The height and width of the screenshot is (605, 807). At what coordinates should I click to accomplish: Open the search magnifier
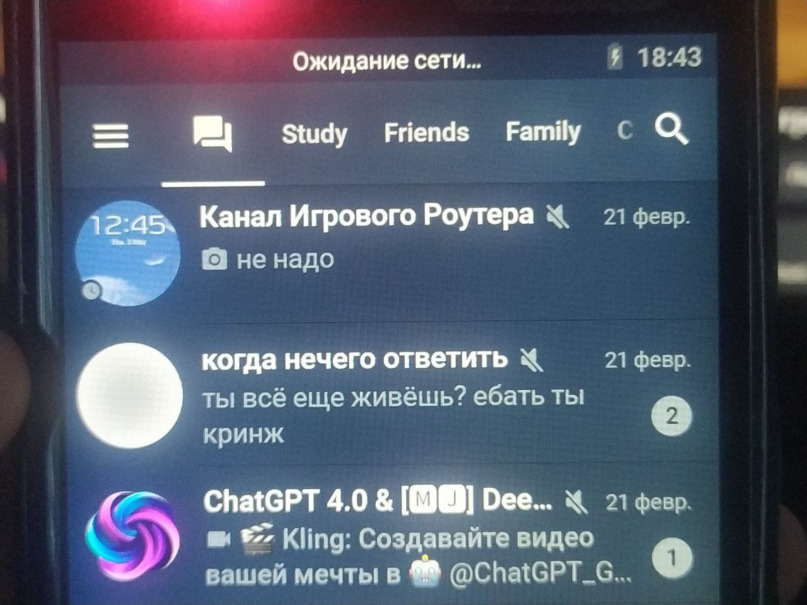tap(671, 130)
